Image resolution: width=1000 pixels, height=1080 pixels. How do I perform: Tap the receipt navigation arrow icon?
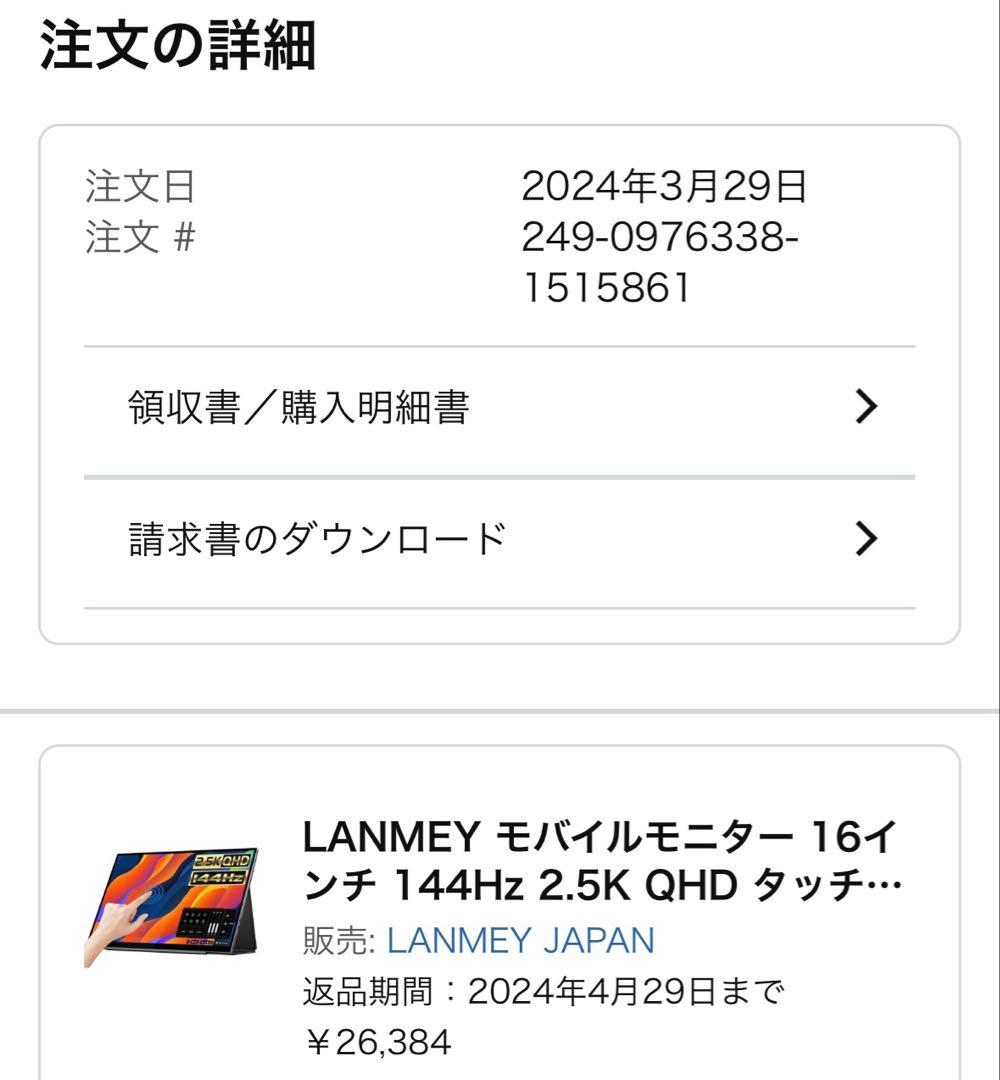tap(869, 406)
